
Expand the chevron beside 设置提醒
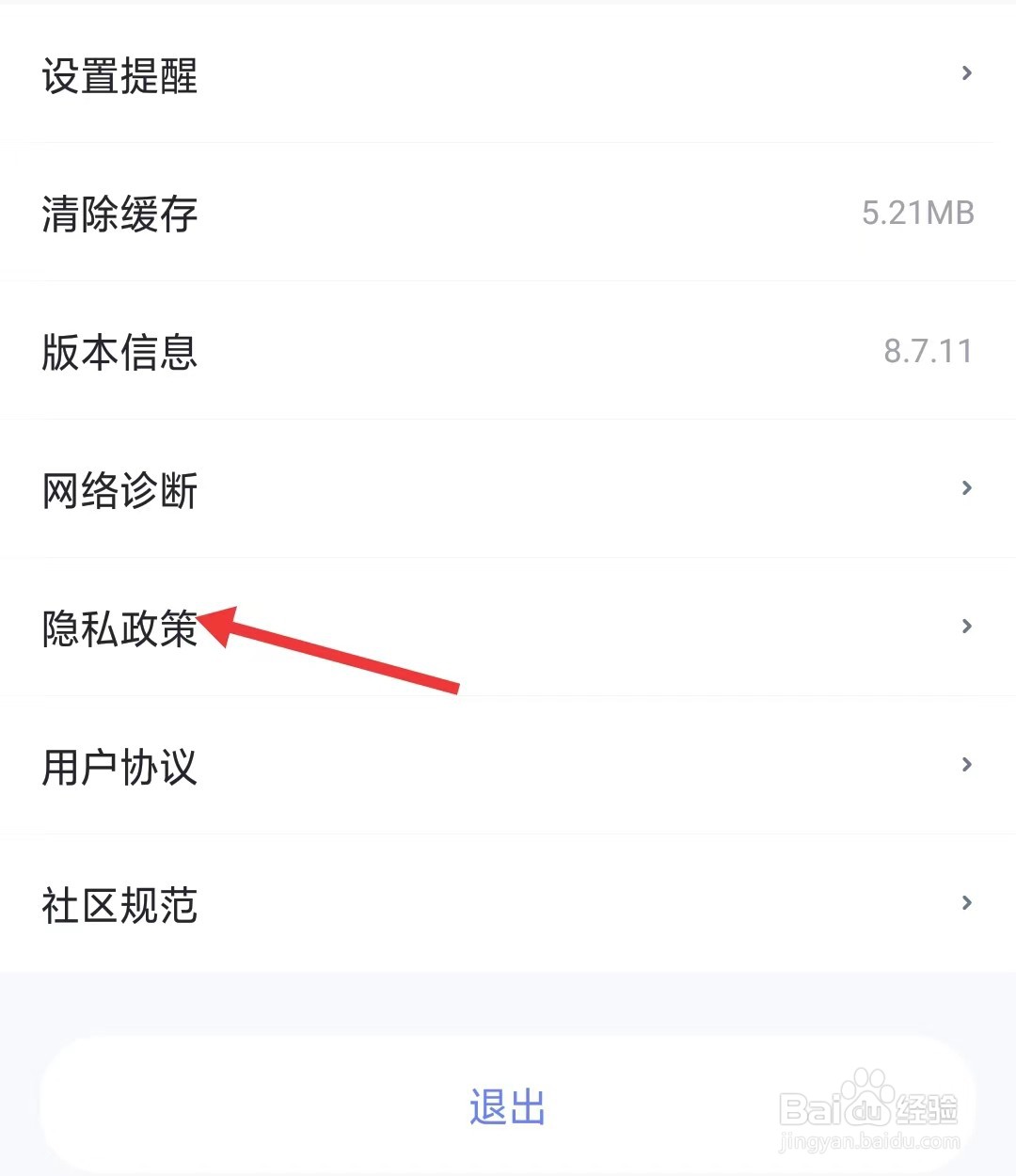pyautogui.click(x=967, y=72)
